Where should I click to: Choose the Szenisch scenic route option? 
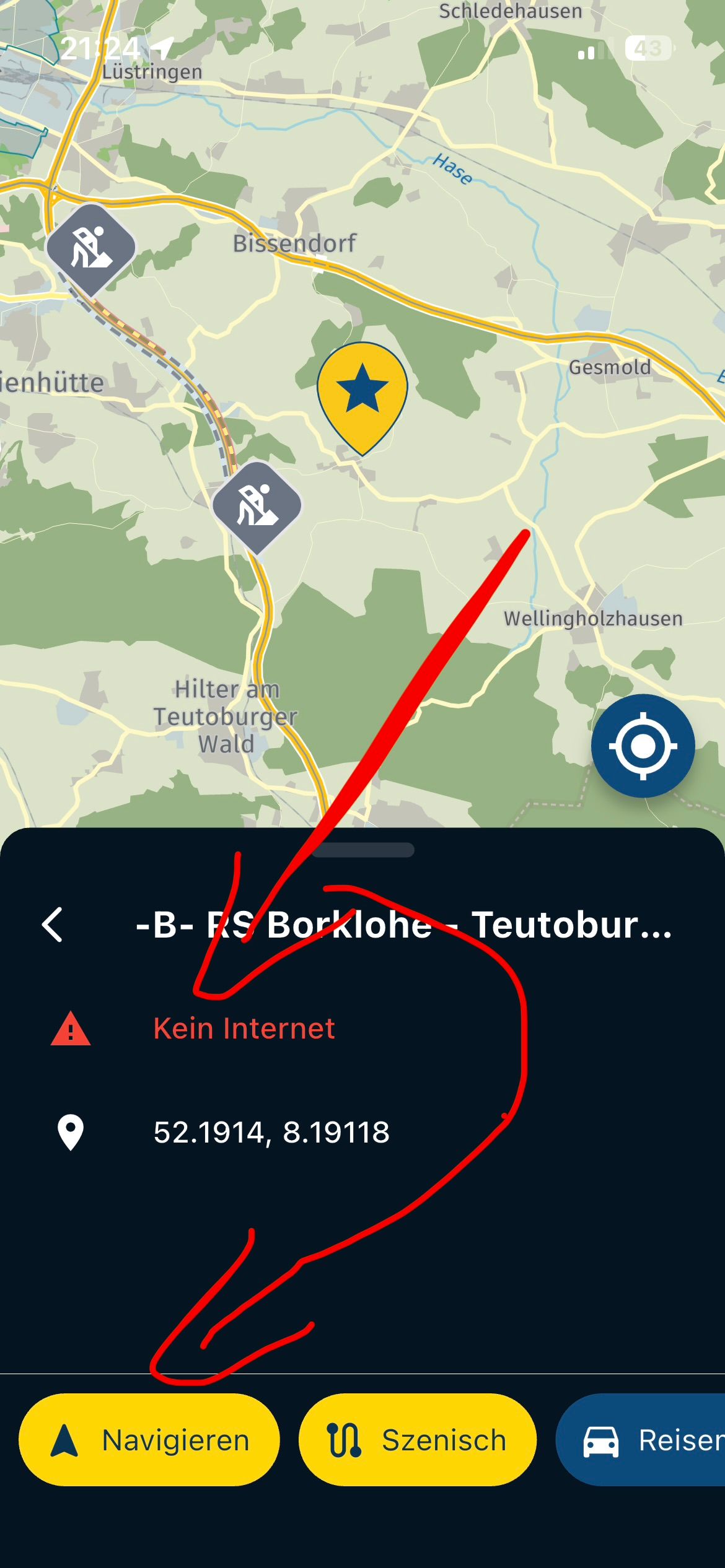417,1439
